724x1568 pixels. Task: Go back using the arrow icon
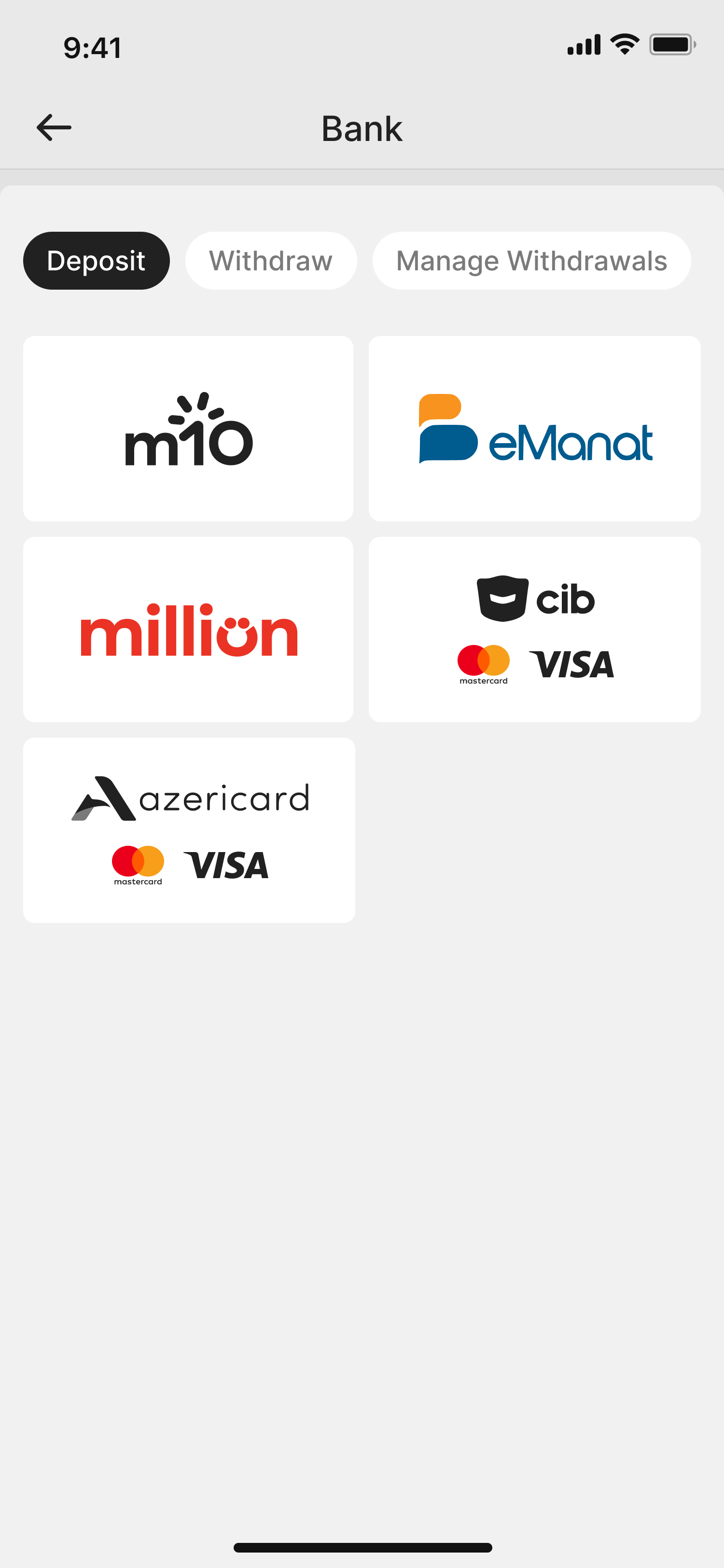click(x=54, y=128)
